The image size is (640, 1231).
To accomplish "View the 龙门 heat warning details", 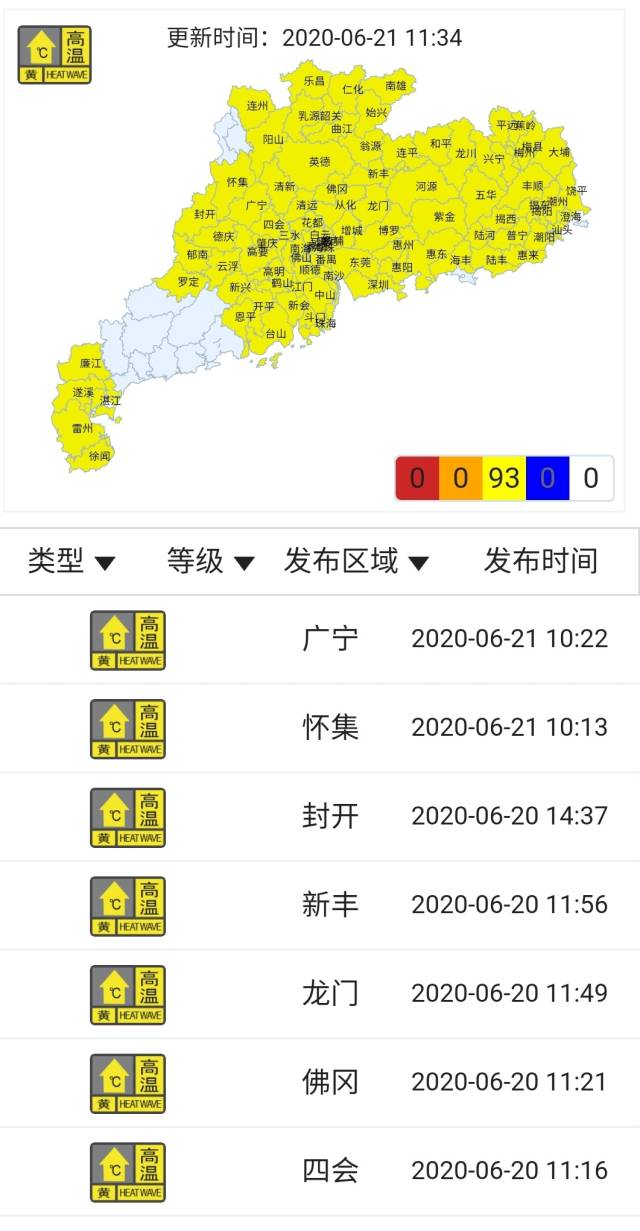I will tap(330, 993).
